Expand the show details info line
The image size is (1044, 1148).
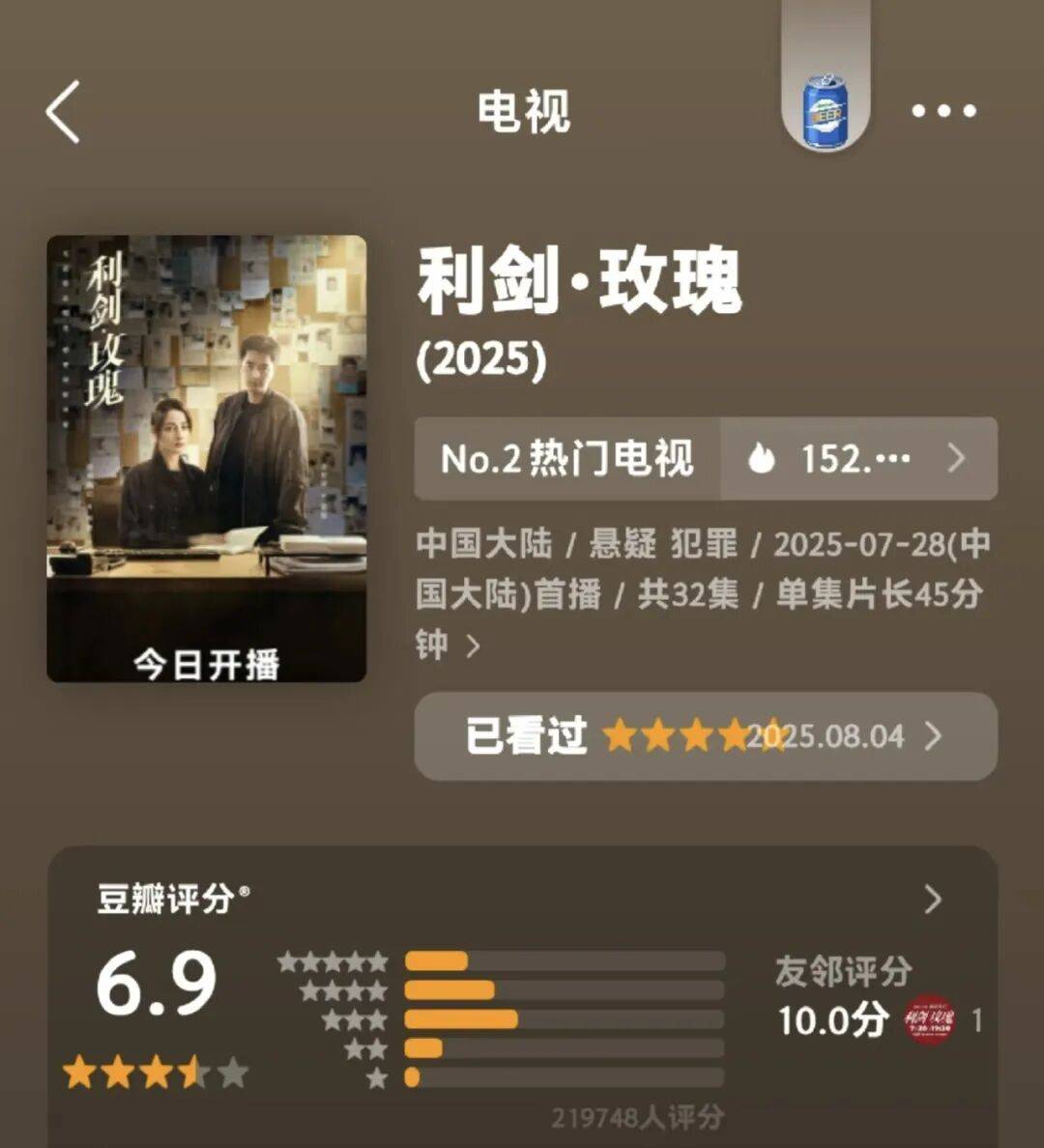click(x=473, y=646)
